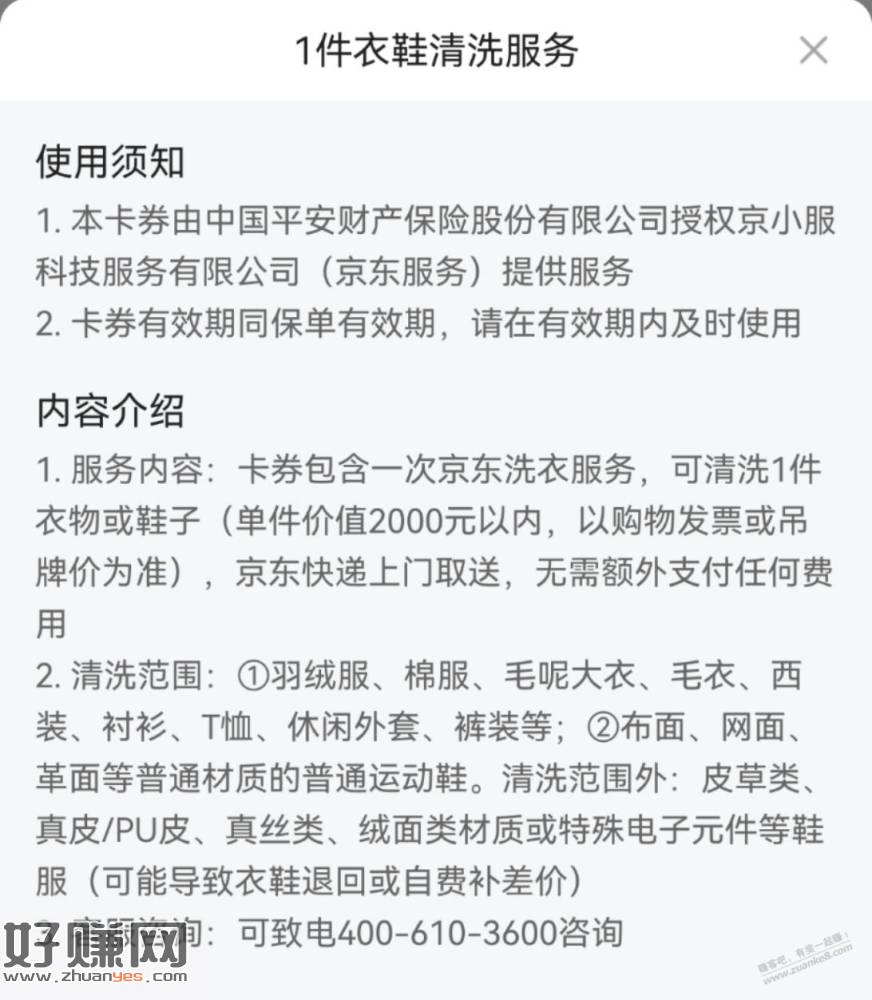Image resolution: width=872 pixels, height=1000 pixels.
Task: Close the 衣鞋清洗服务 details sheet
Action: (813, 50)
